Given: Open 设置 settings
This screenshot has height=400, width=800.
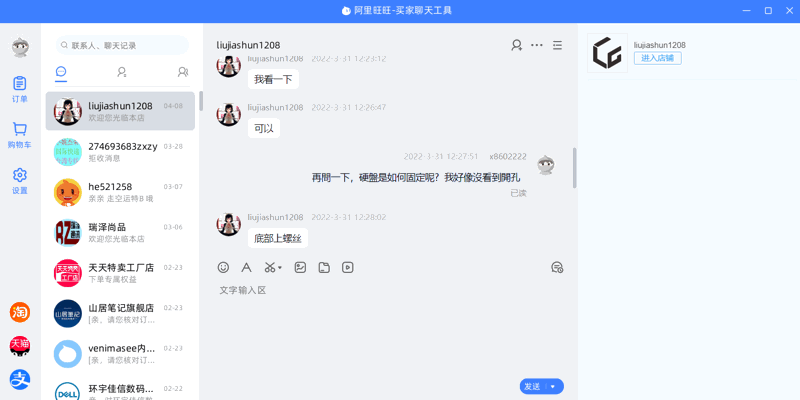Looking at the screenshot, I should (20, 180).
